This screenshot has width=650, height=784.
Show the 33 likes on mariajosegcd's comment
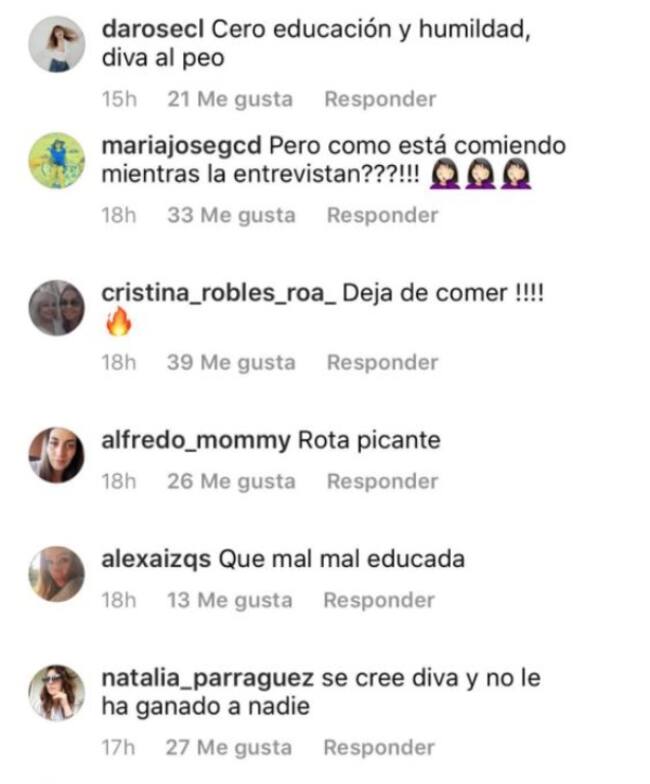tap(231, 215)
